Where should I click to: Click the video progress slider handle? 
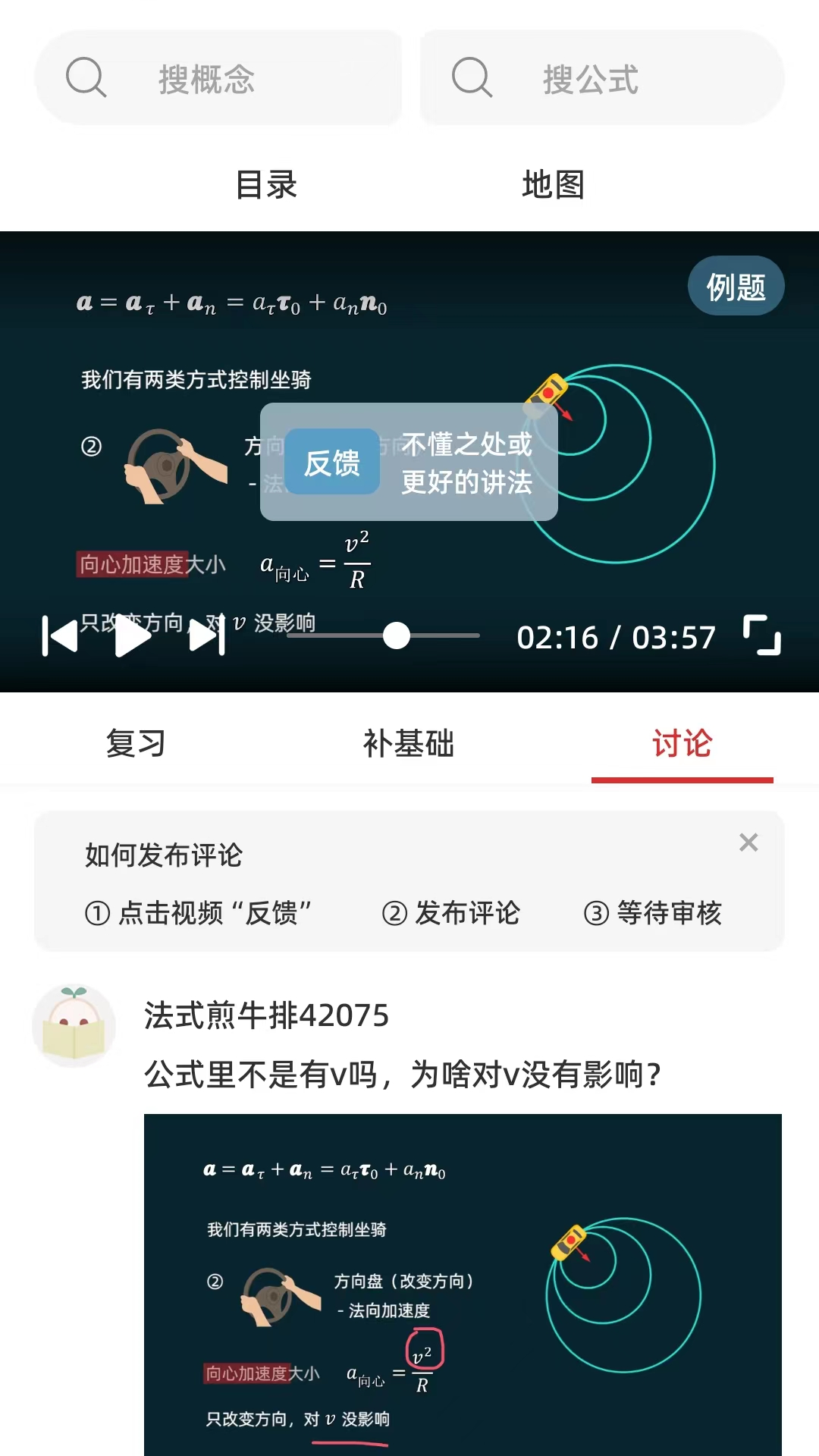coord(396,636)
